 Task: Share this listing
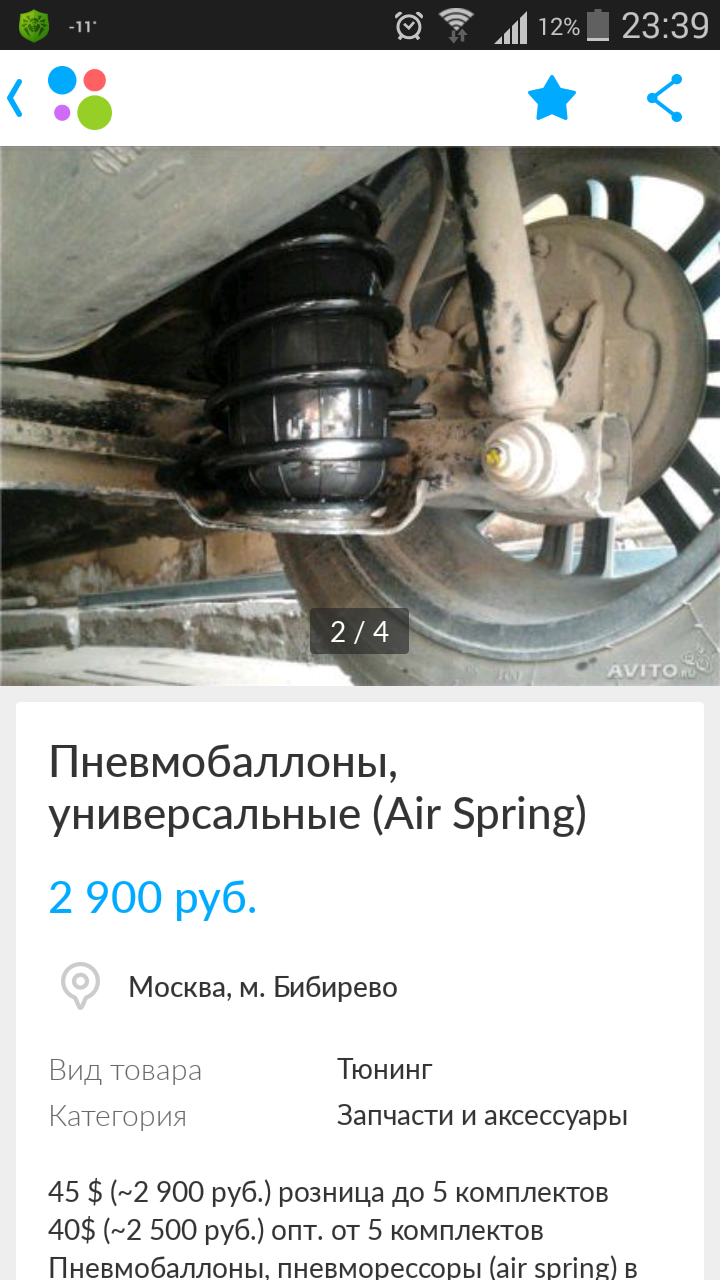[665, 98]
